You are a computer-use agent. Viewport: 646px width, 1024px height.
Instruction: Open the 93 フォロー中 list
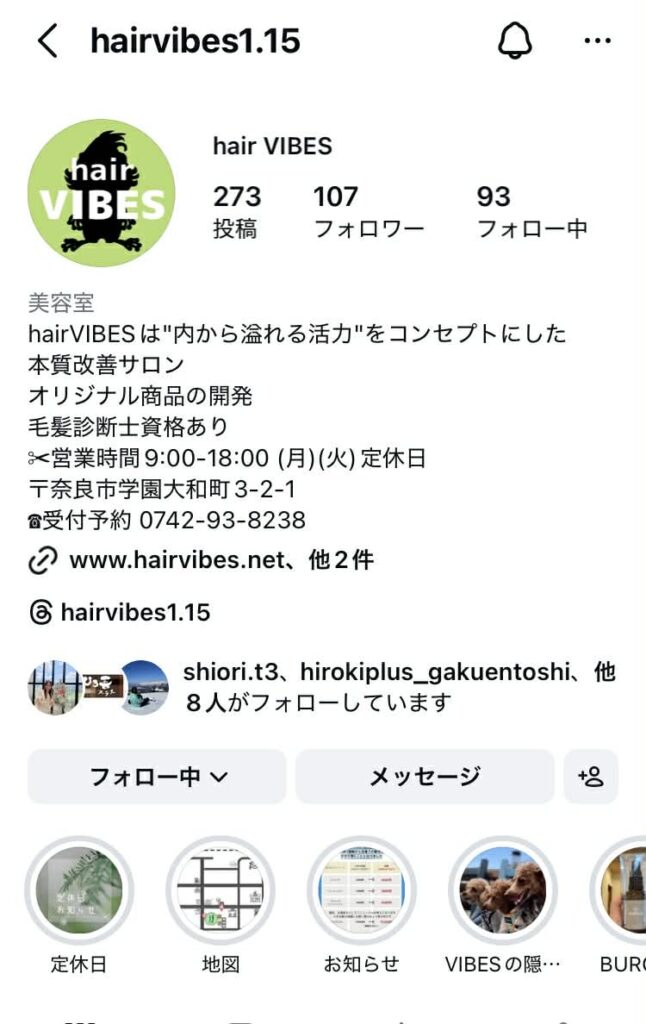[531, 211]
